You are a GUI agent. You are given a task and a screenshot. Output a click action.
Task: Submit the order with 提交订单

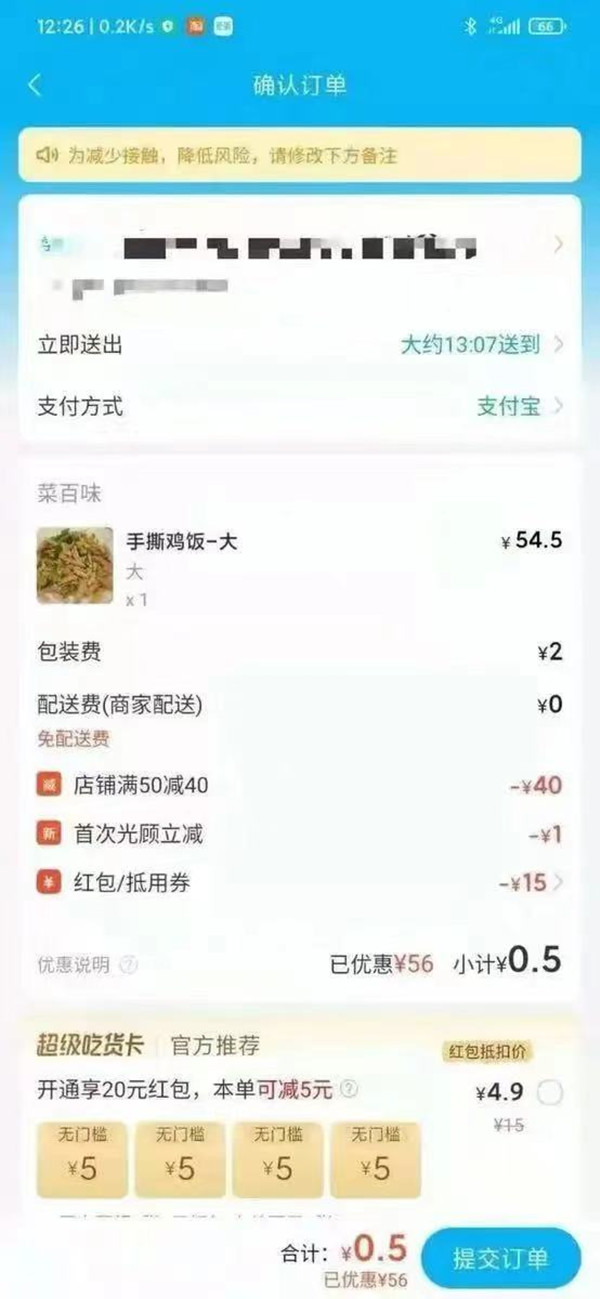(x=500, y=1258)
